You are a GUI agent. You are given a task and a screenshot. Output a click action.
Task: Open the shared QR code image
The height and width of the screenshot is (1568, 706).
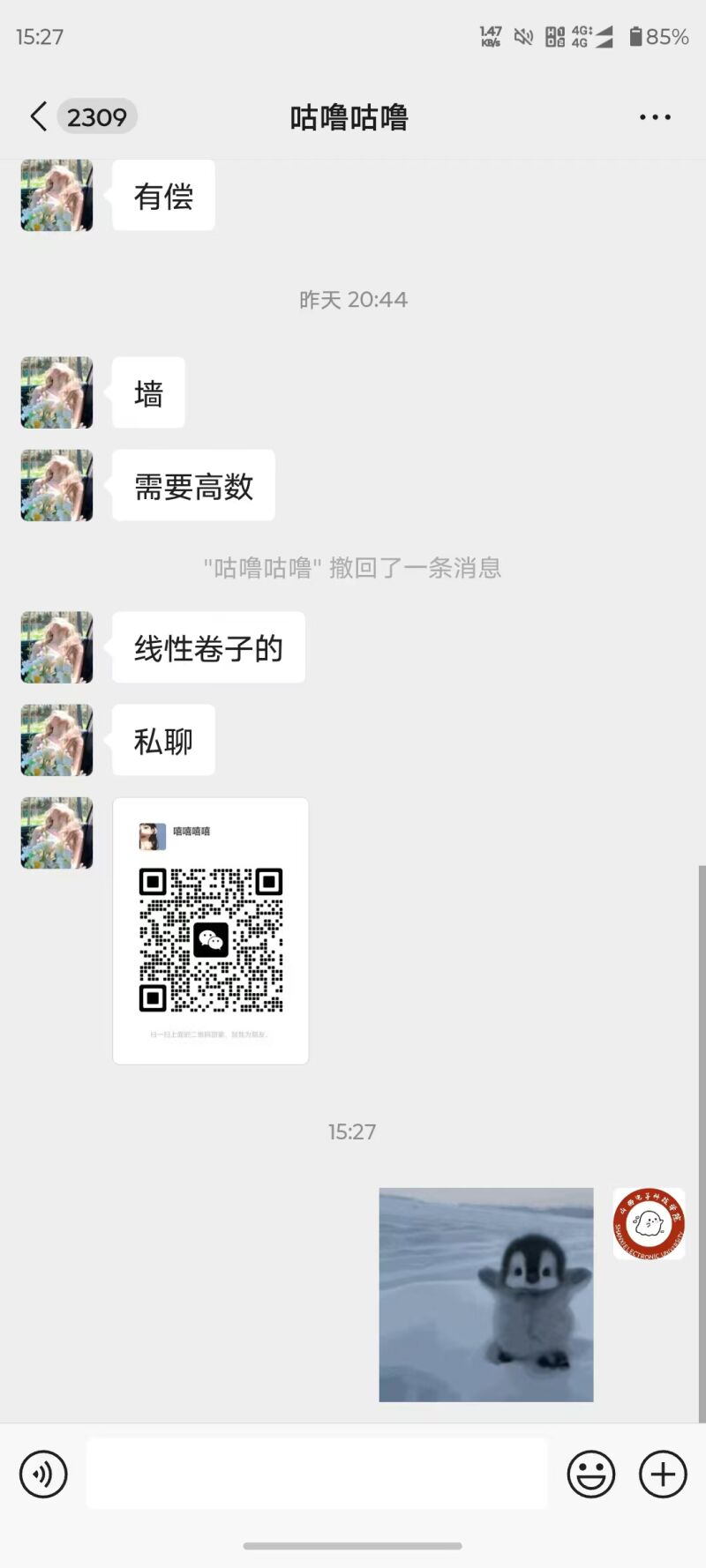click(211, 931)
